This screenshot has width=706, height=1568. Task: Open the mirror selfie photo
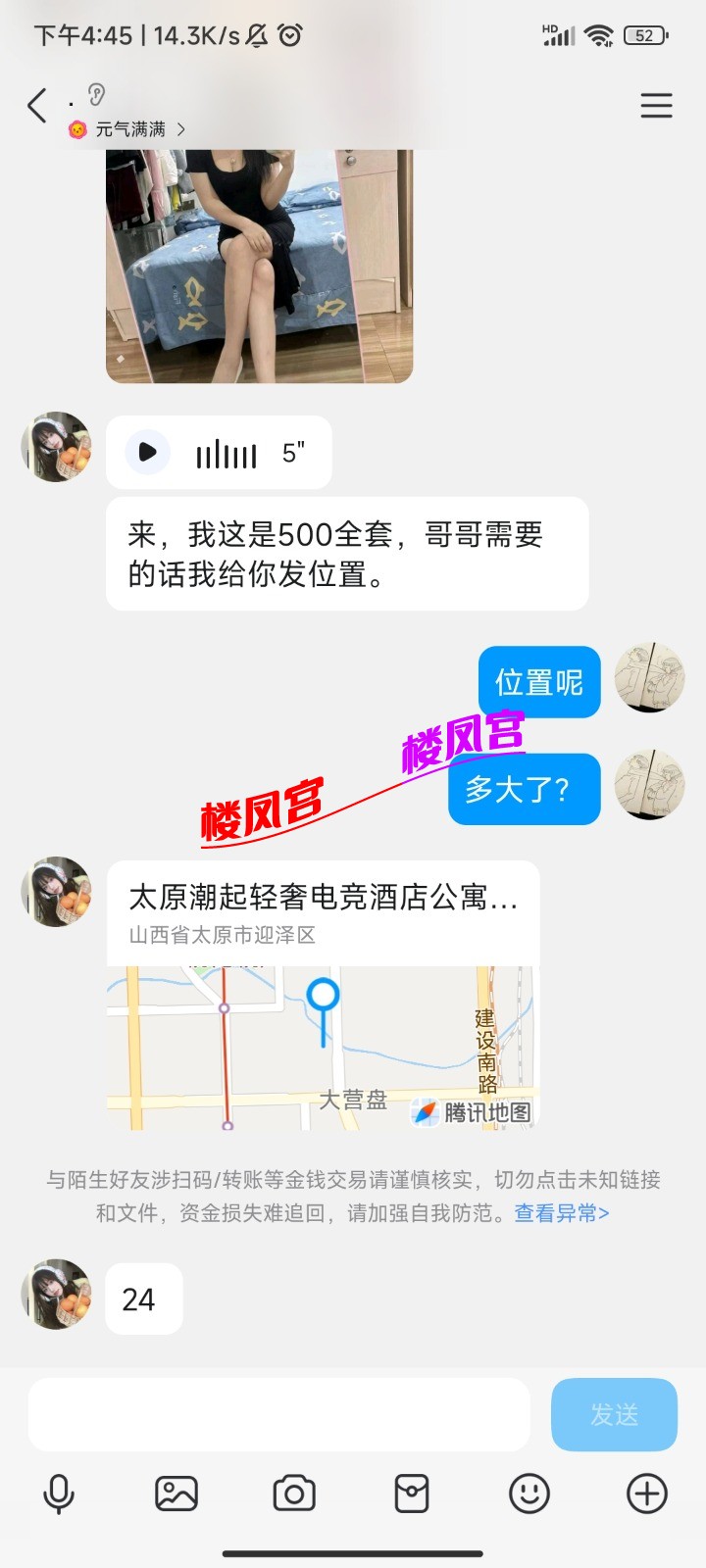(260, 265)
